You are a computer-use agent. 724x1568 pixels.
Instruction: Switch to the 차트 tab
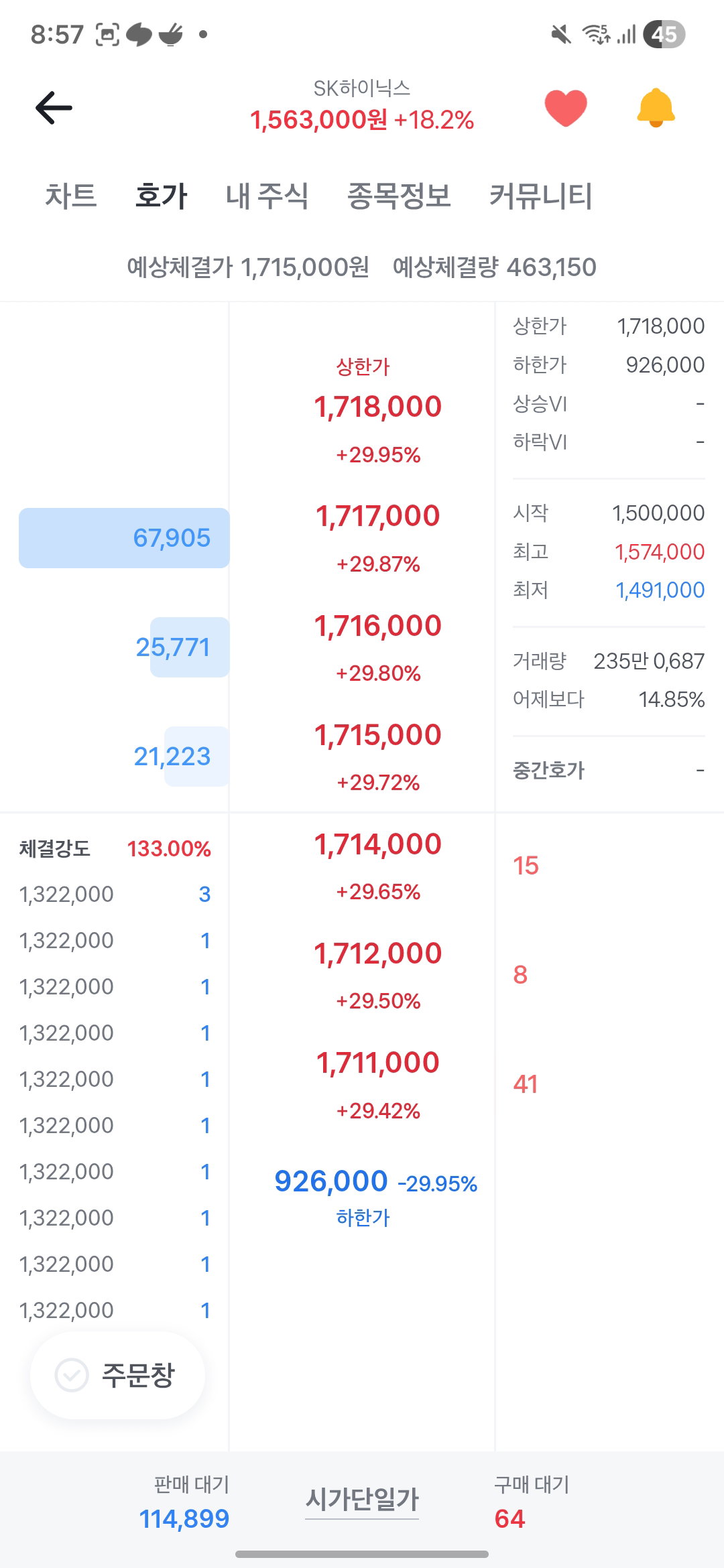click(x=71, y=196)
